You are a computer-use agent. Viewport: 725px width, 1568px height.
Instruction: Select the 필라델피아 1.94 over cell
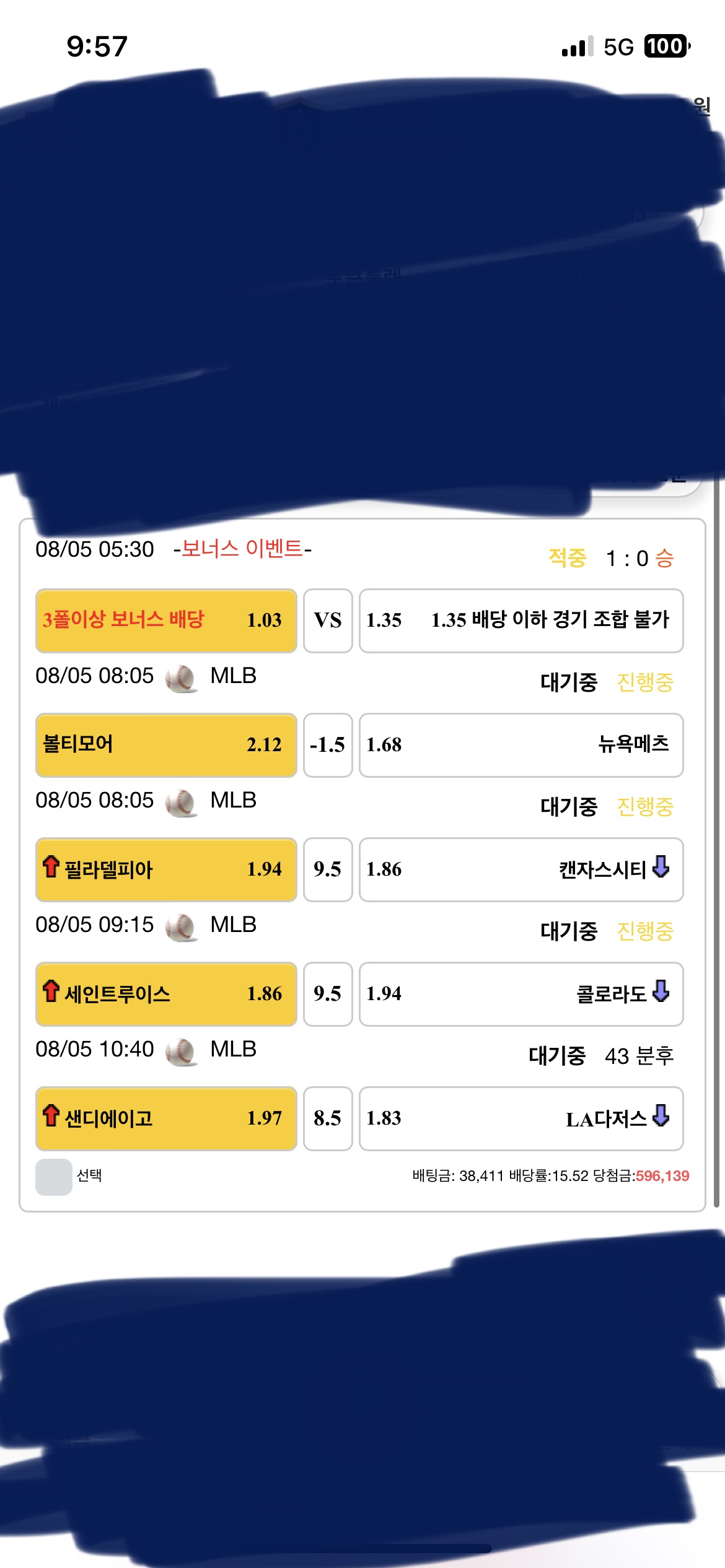166,869
